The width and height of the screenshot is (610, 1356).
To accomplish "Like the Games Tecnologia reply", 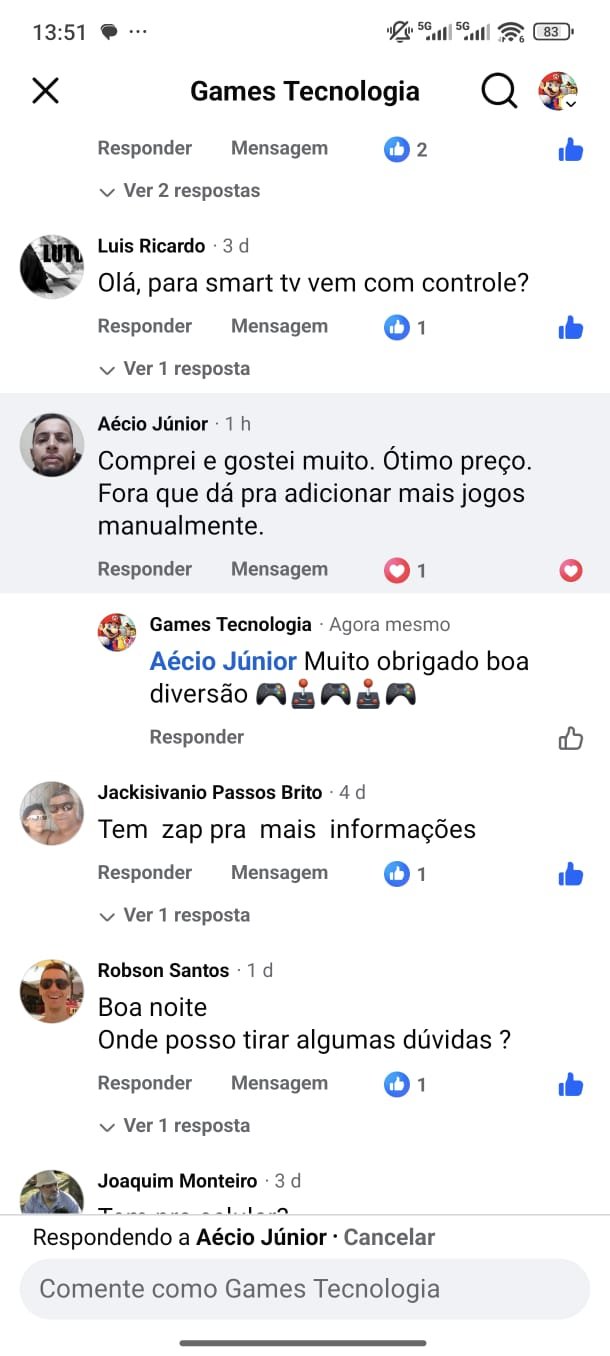I will [571, 739].
